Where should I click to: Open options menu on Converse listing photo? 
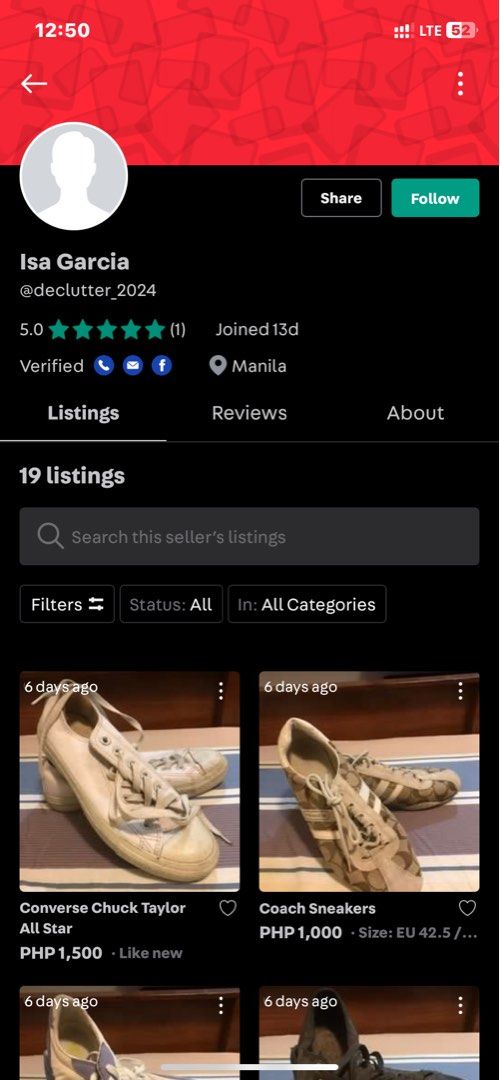click(220, 691)
